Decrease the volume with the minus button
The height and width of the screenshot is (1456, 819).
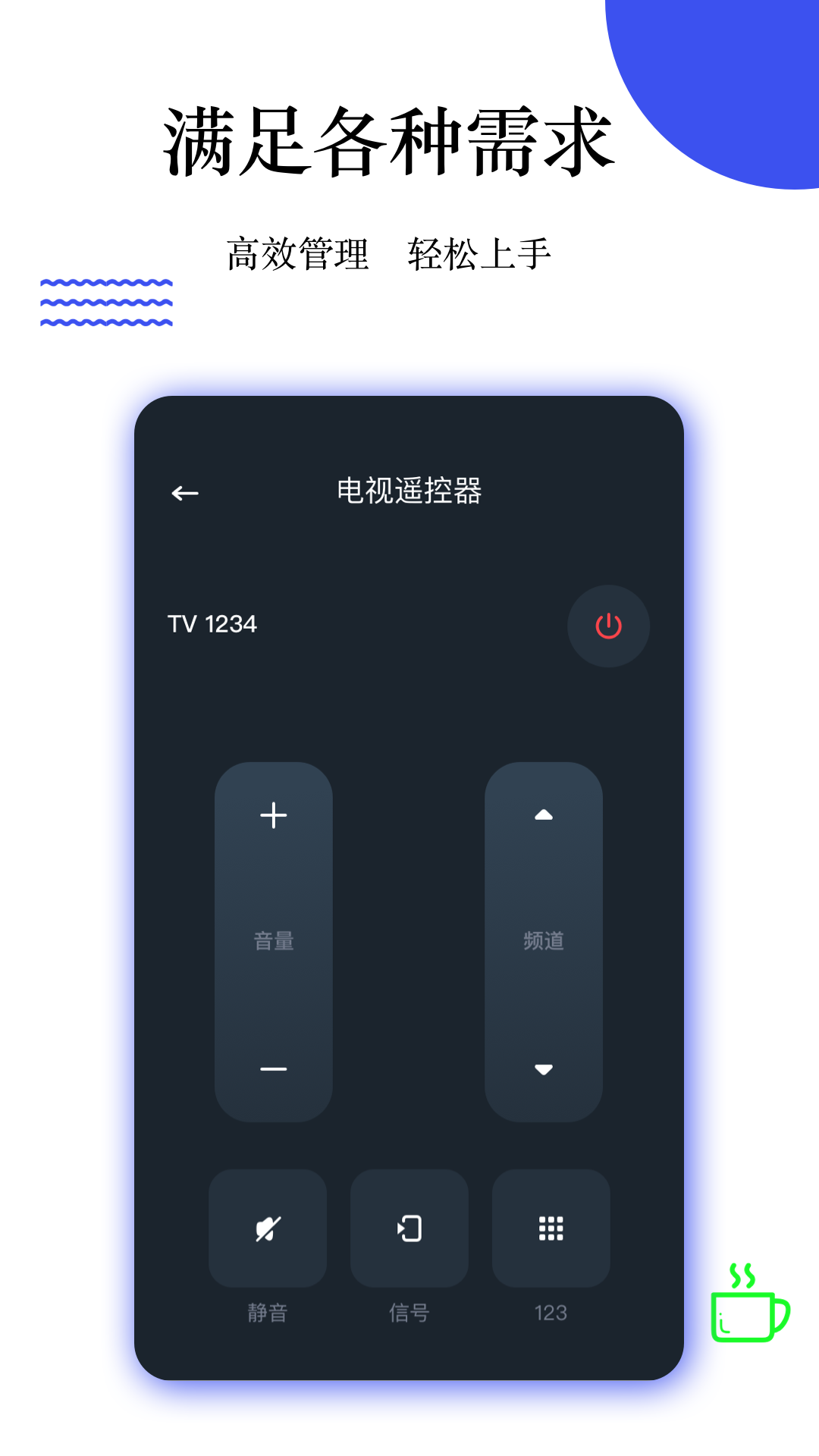pyautogui.click(x=274, y=1068)
